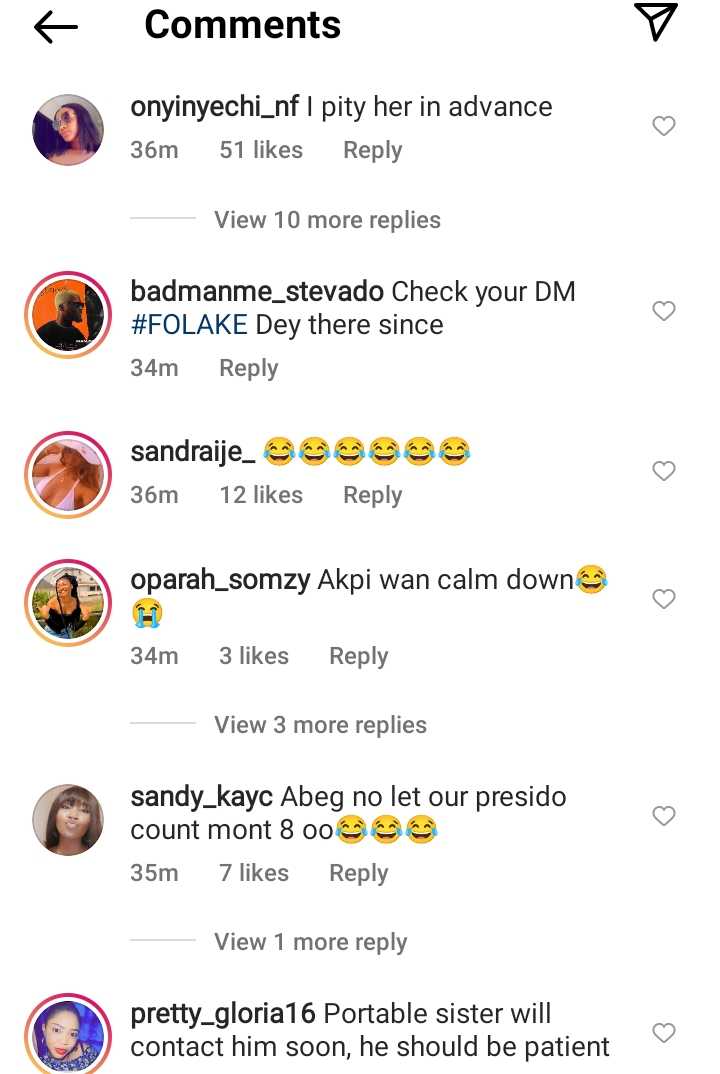Reply to badmanme_stevado's comment
The height and width of the screenshot is (1074, 720).
point(248,368)
